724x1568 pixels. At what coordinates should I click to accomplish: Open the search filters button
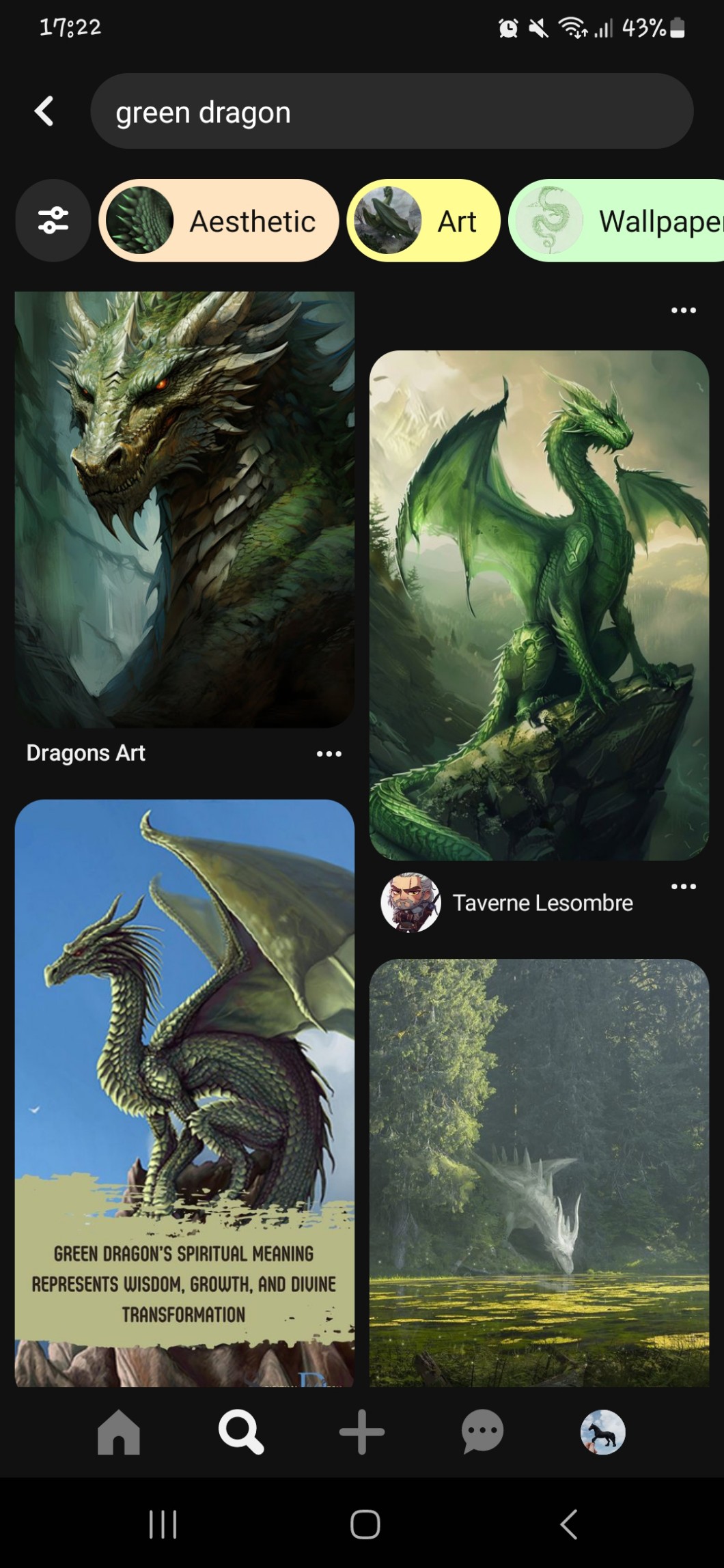coord(53,221)
